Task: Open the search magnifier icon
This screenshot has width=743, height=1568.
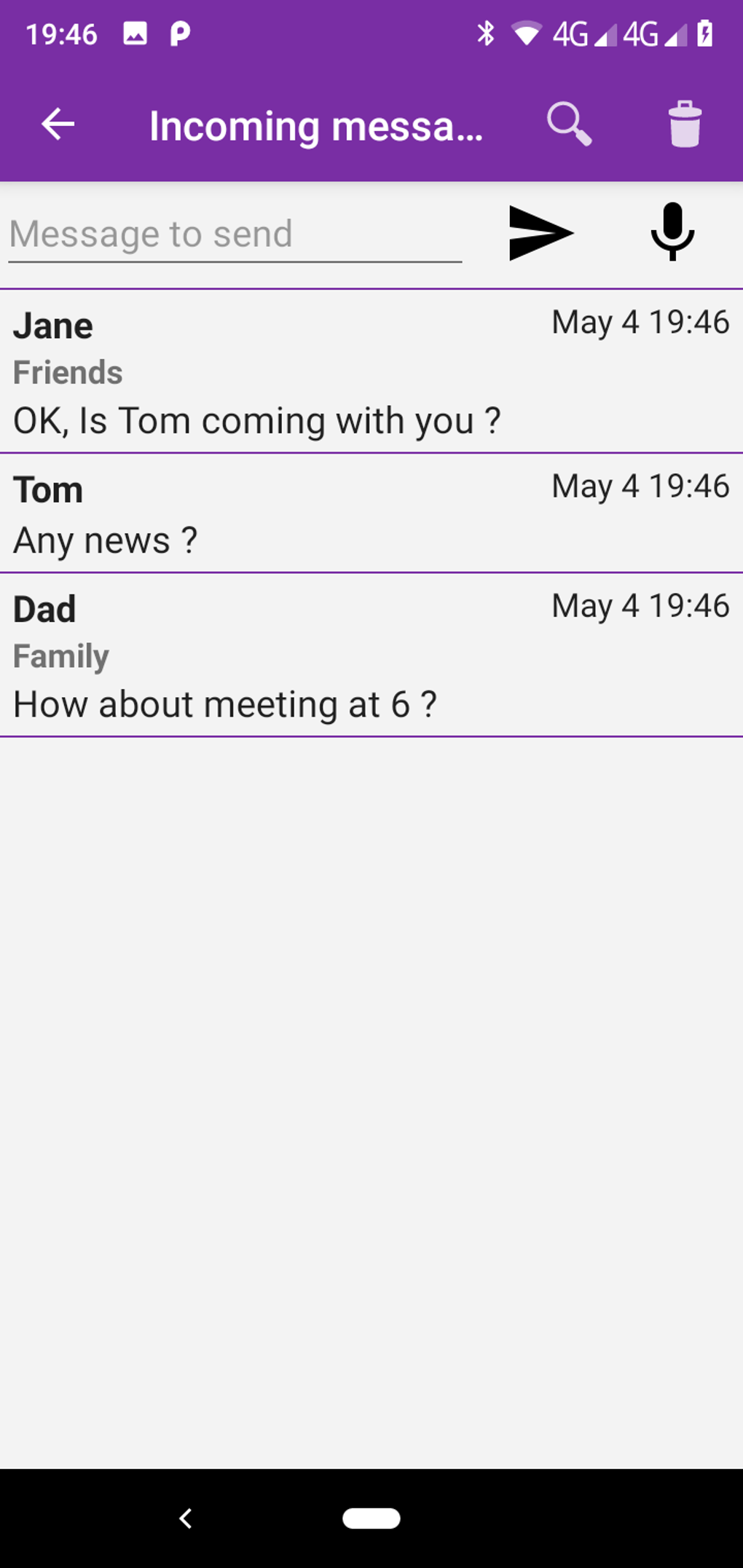Action: click(569, 125)
